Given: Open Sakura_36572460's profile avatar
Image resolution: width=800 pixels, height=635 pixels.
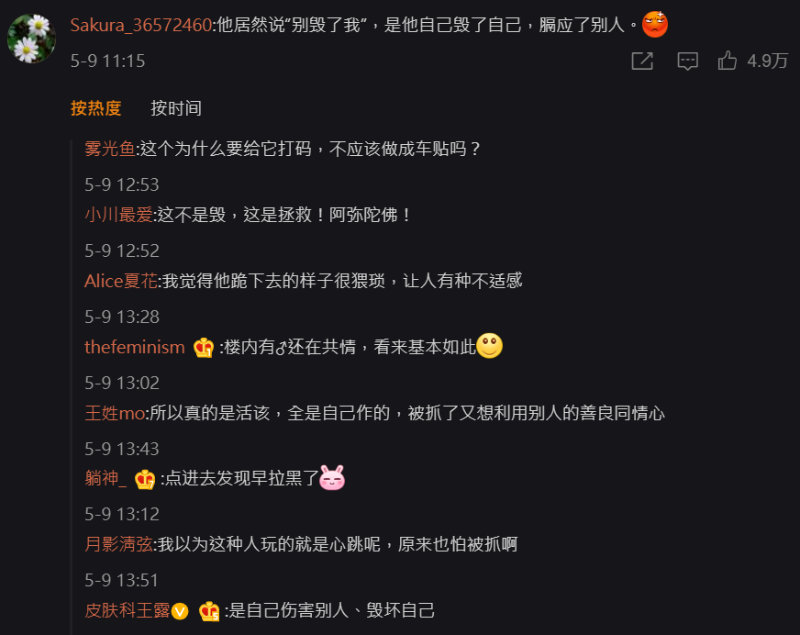Looking at the screenshot, I should pyautogui.click(x=31, y=39).
